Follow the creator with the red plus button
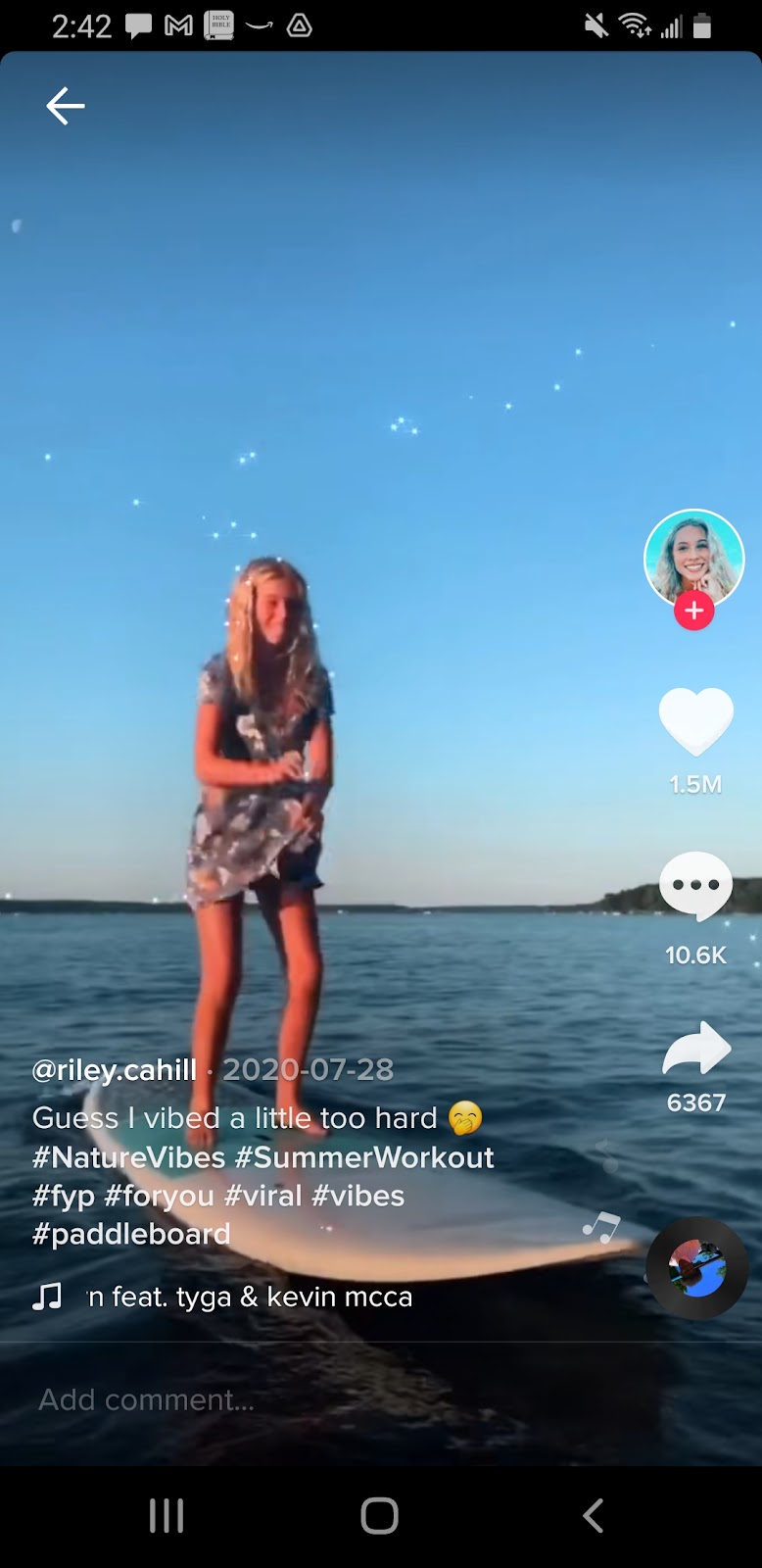The image size is (762, 1568). tap(693, 611)
